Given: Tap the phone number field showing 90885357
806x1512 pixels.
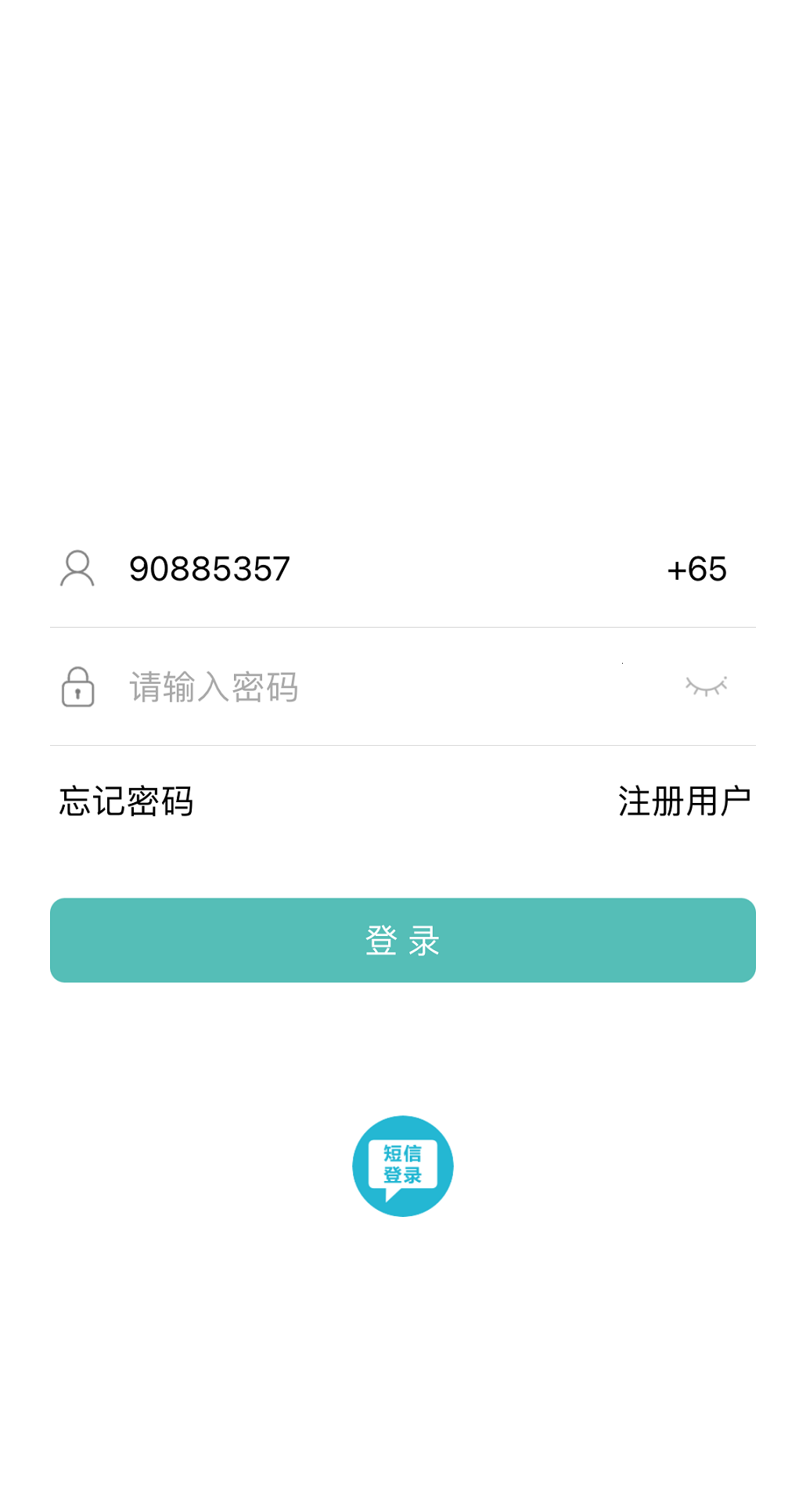Looking at the screenshot, I should pos(376,569).
